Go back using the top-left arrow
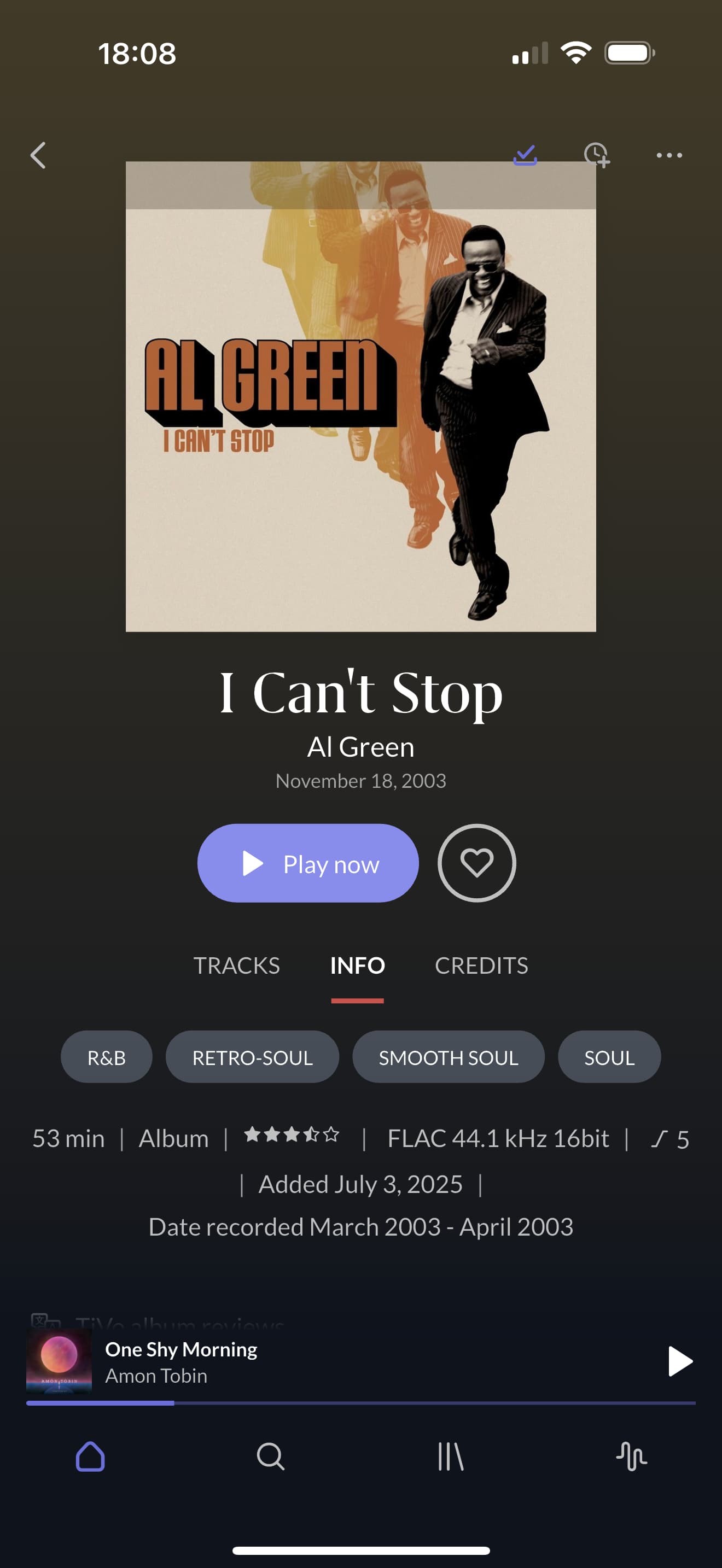Viewport: 722px width, 1568px height. tap(38, 155)
